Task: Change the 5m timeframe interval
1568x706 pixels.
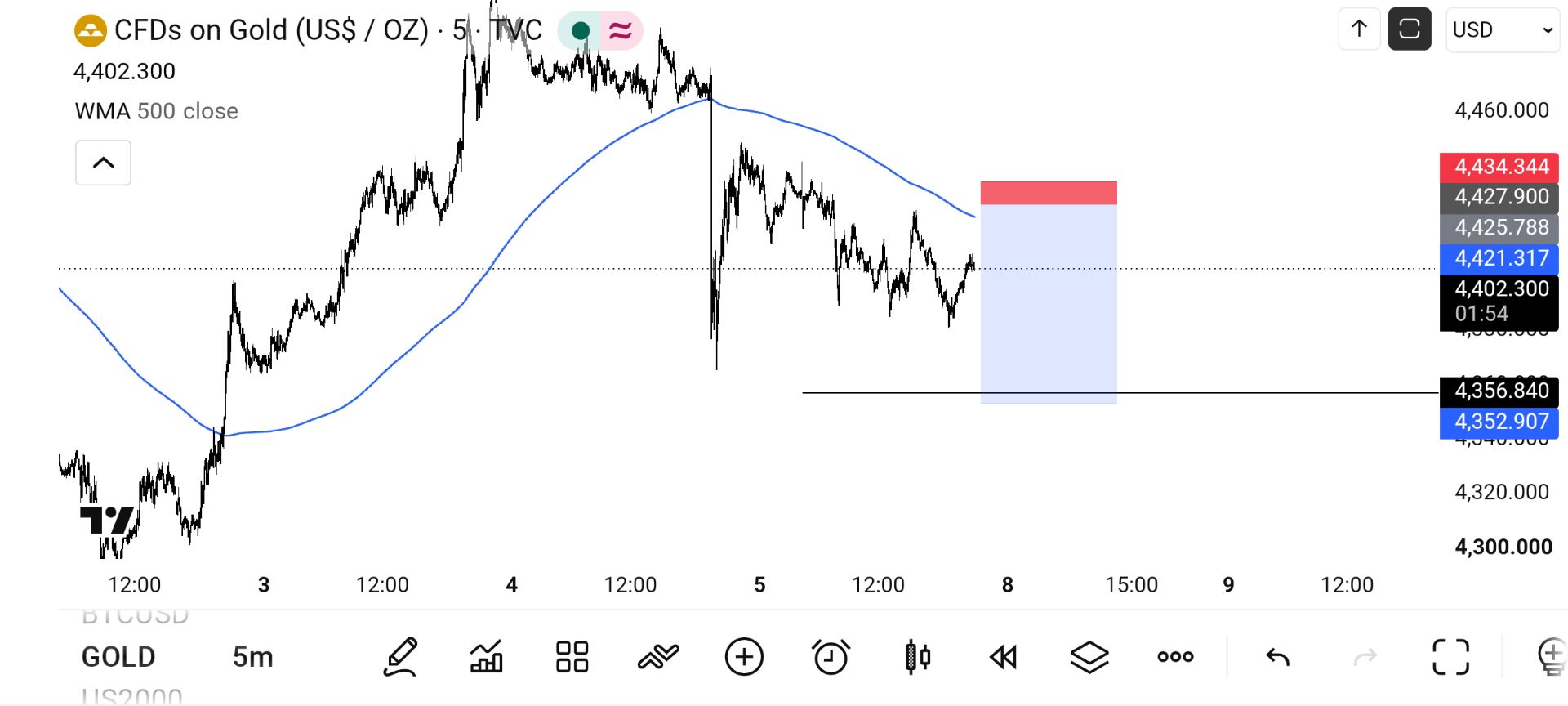Action: [253, 657]
